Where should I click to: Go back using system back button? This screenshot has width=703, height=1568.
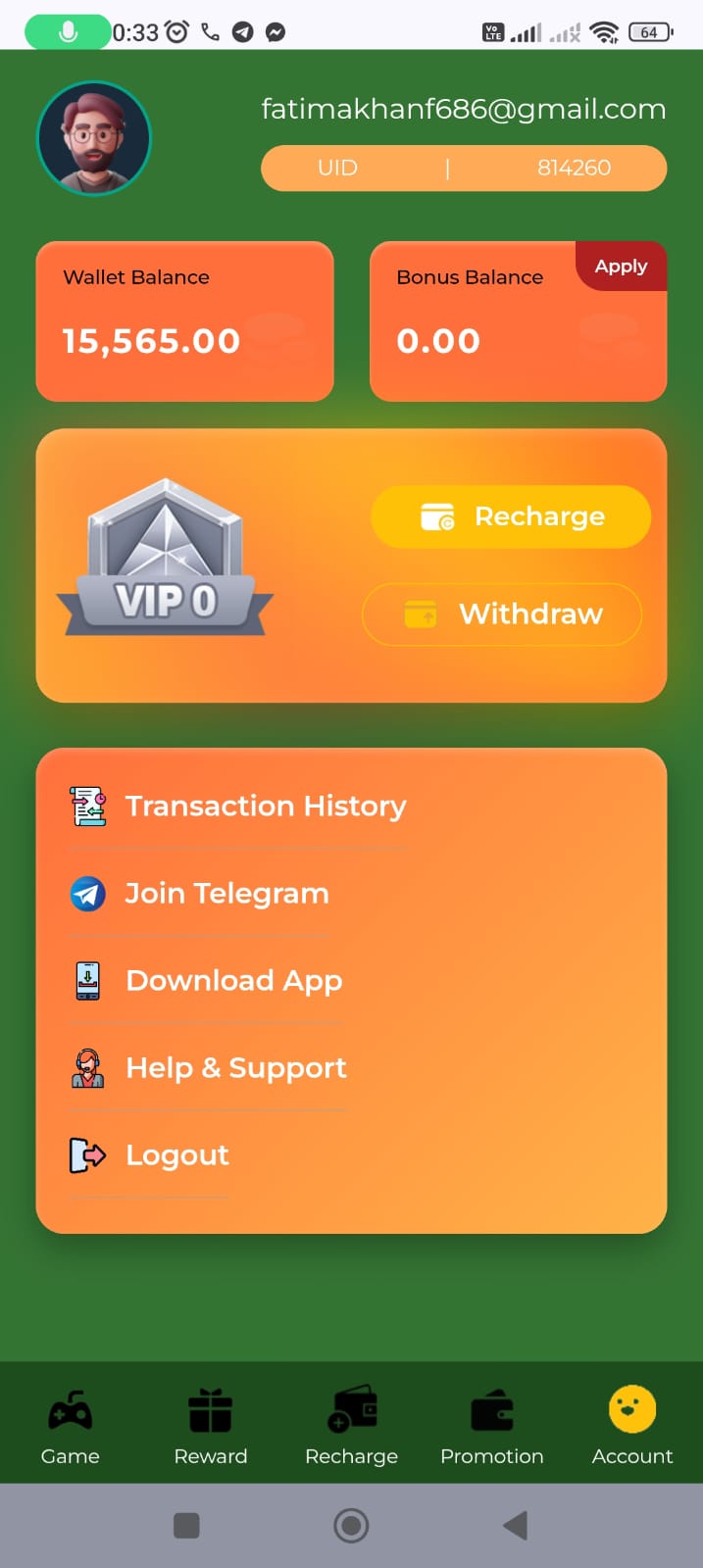tap(515, 1525)
